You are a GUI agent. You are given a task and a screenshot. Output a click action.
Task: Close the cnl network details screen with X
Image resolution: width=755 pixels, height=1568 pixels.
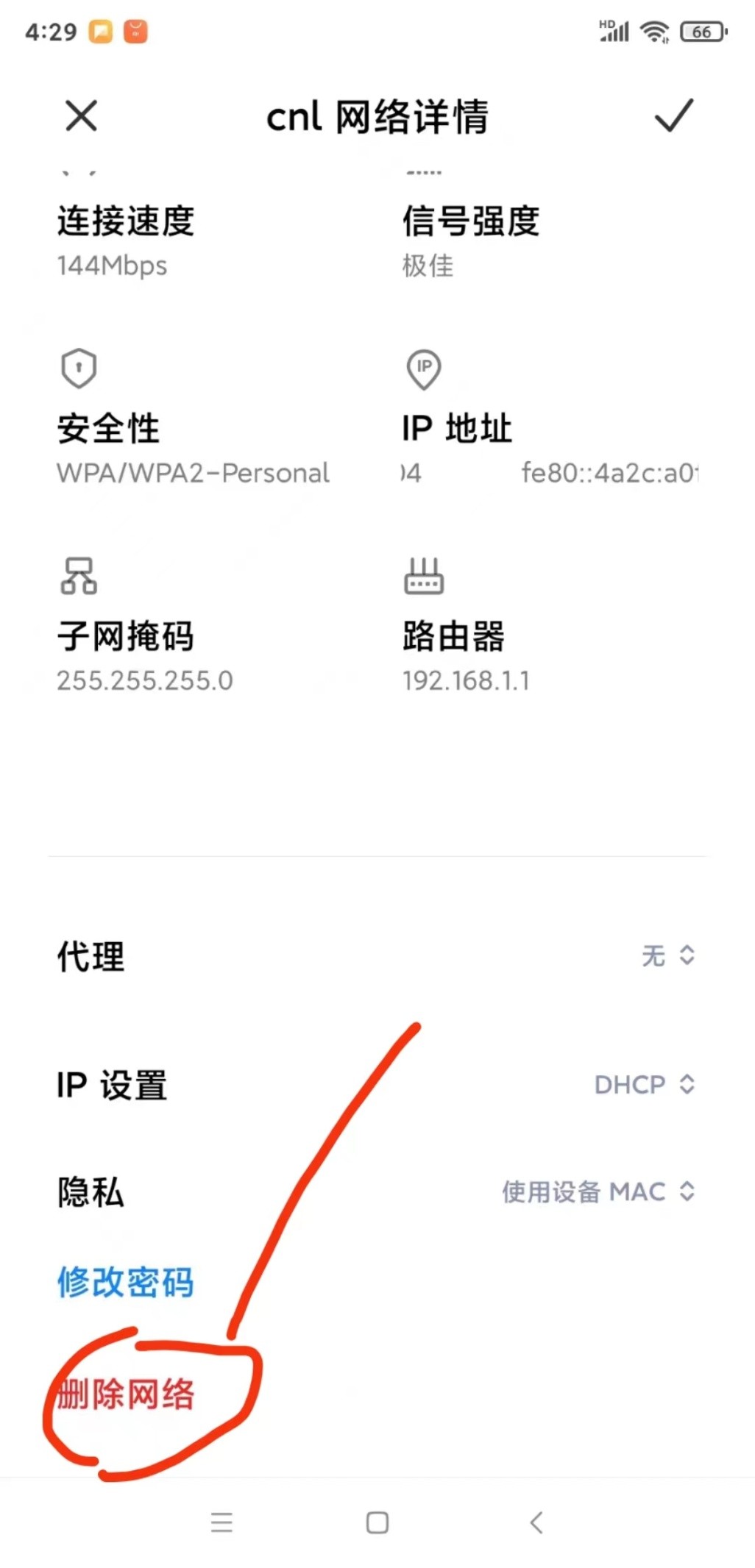pos(80,116)
